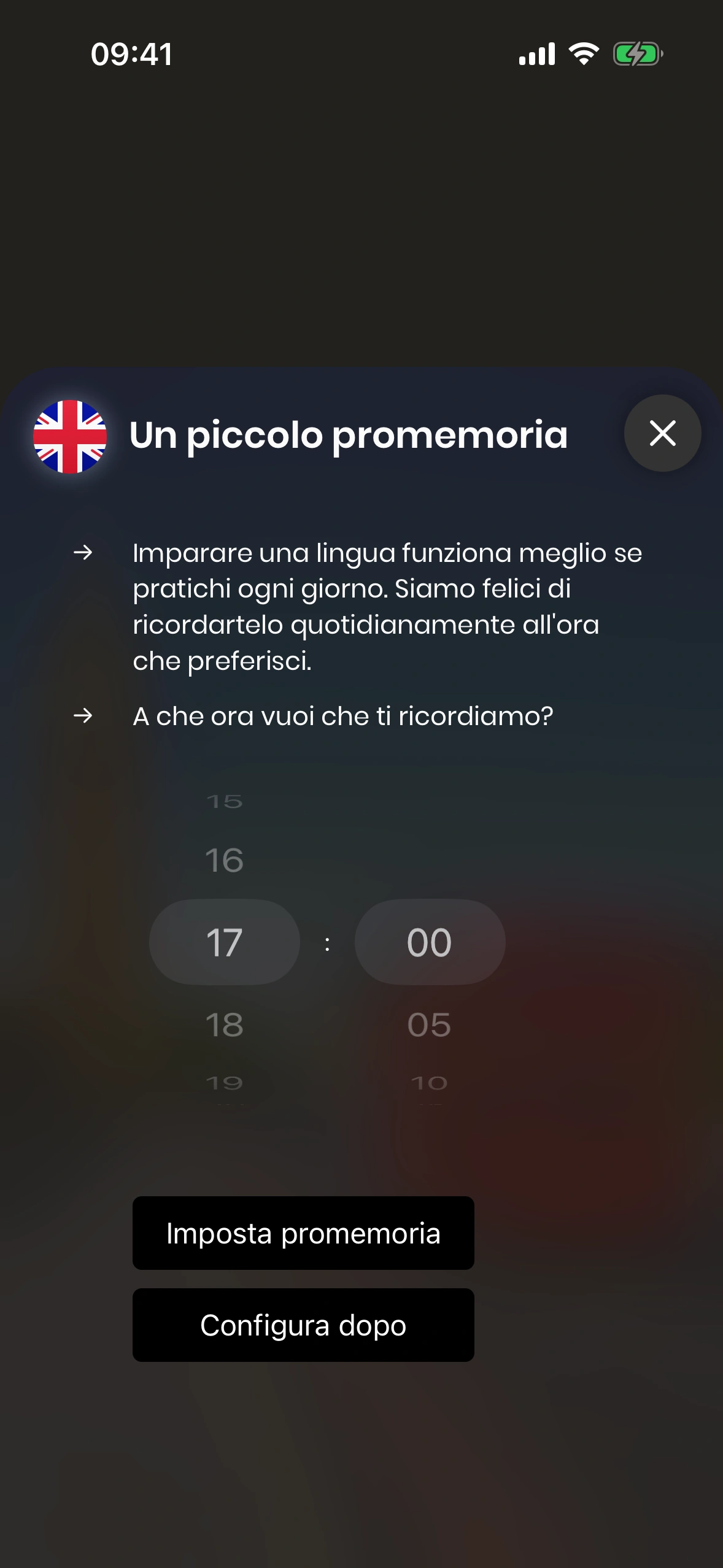The width and height of the screenshot is (723, 1568).
Task: Select hour 16 in the time picker
Action: [x=224, y=860]
